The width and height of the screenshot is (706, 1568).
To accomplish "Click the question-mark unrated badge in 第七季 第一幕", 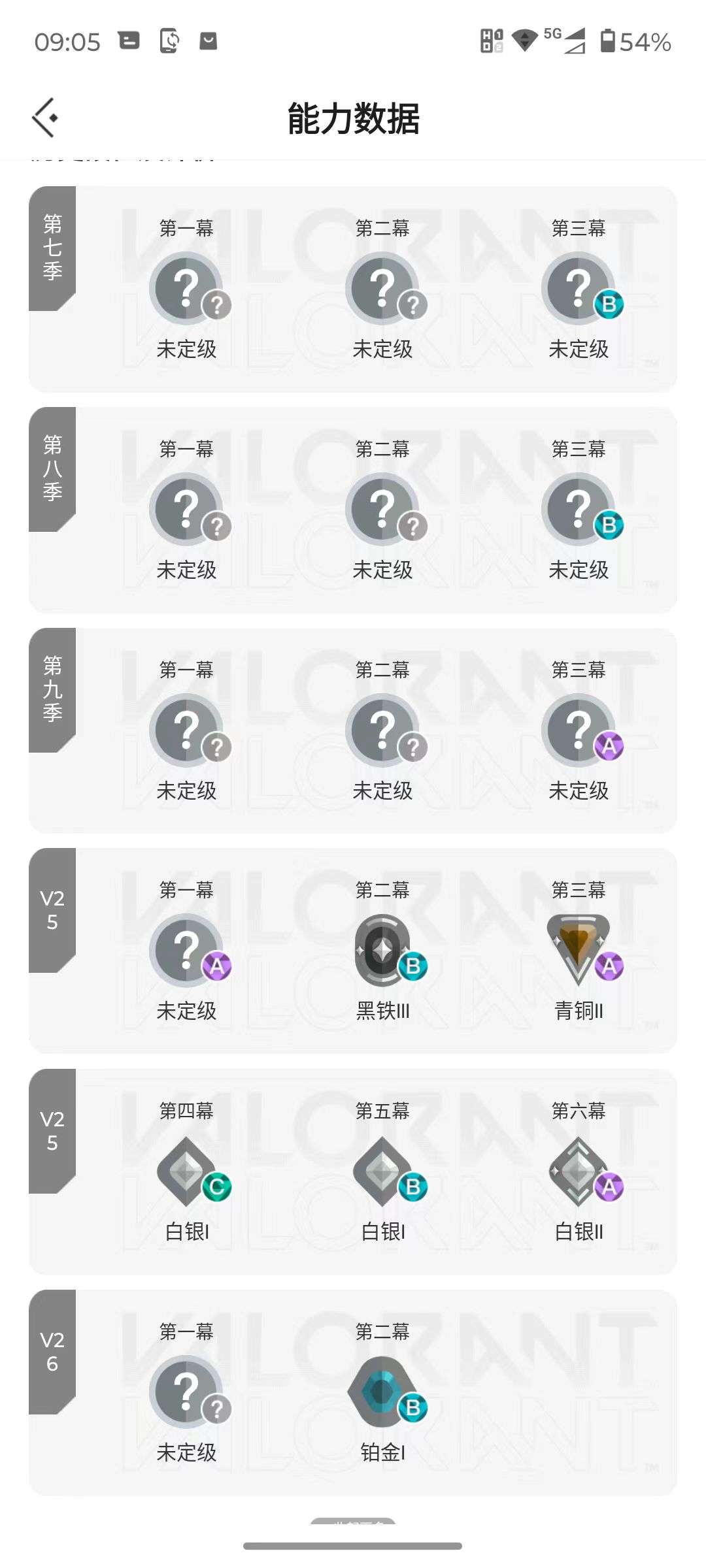I will click(188, 287).
